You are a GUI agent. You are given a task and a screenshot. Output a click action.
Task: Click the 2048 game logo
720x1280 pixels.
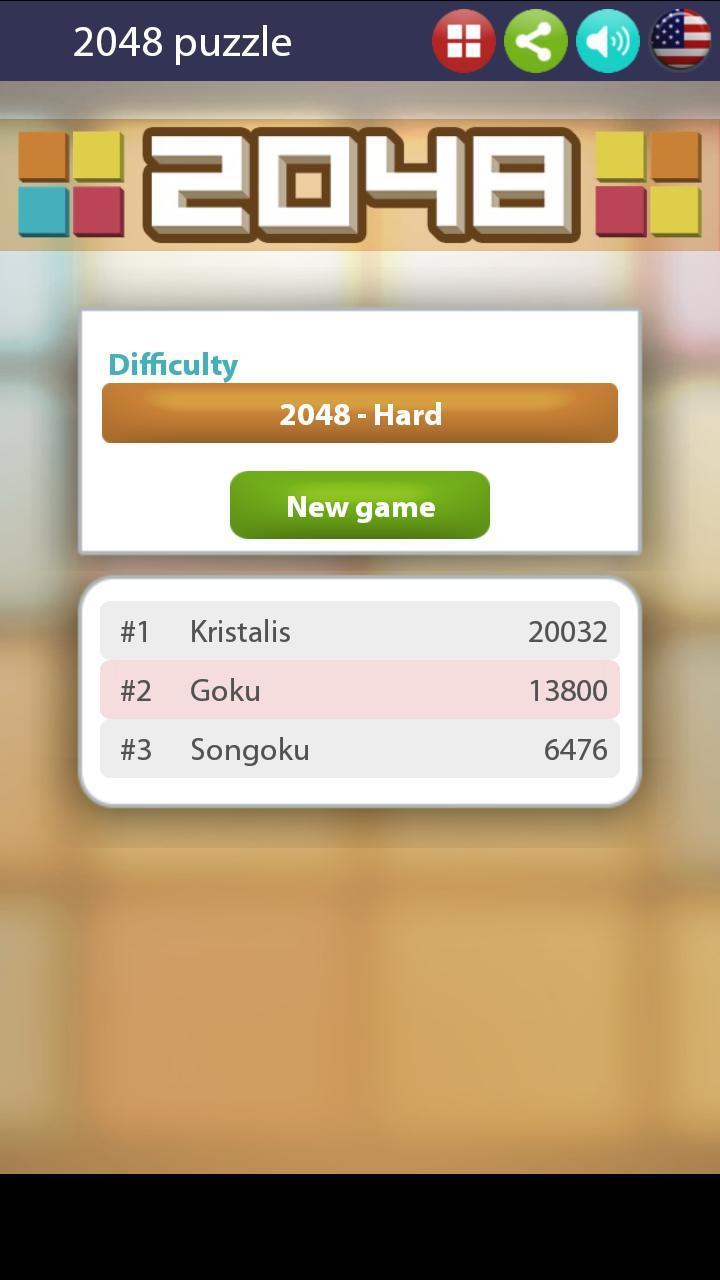point(360,185)
